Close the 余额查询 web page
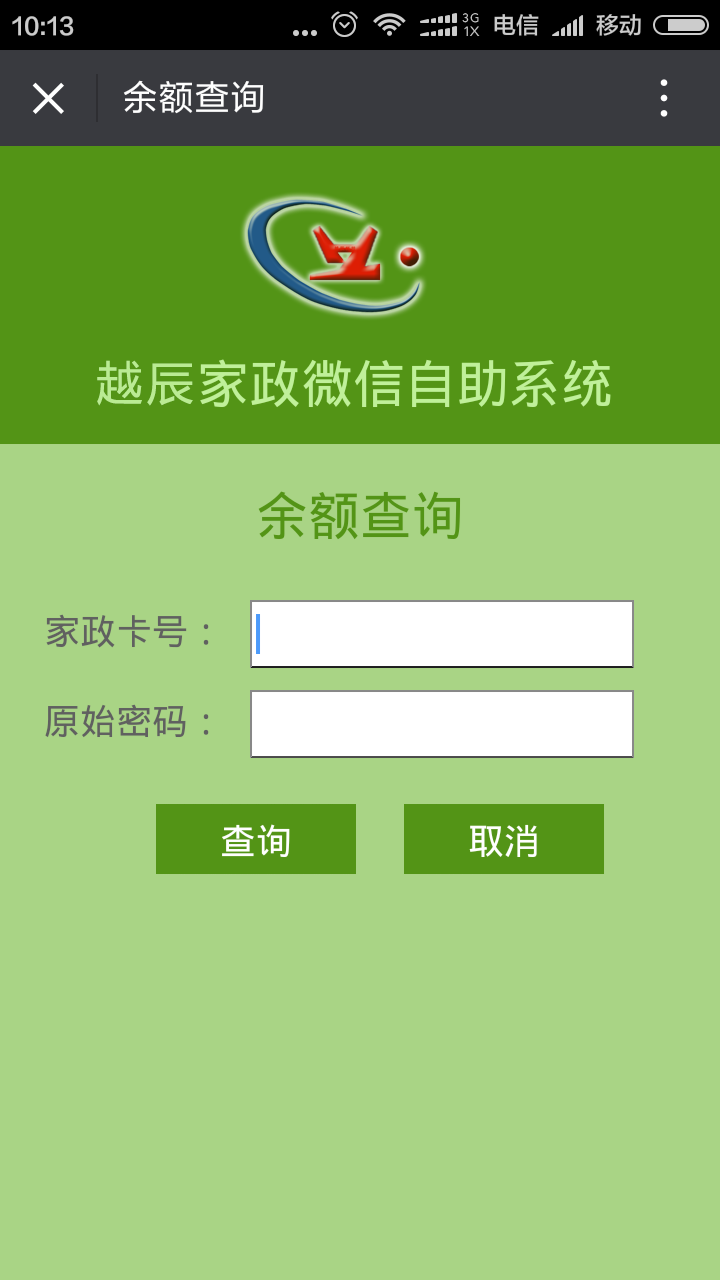The width and height of the screenshot is (720, 1280). tap(48, 98)
